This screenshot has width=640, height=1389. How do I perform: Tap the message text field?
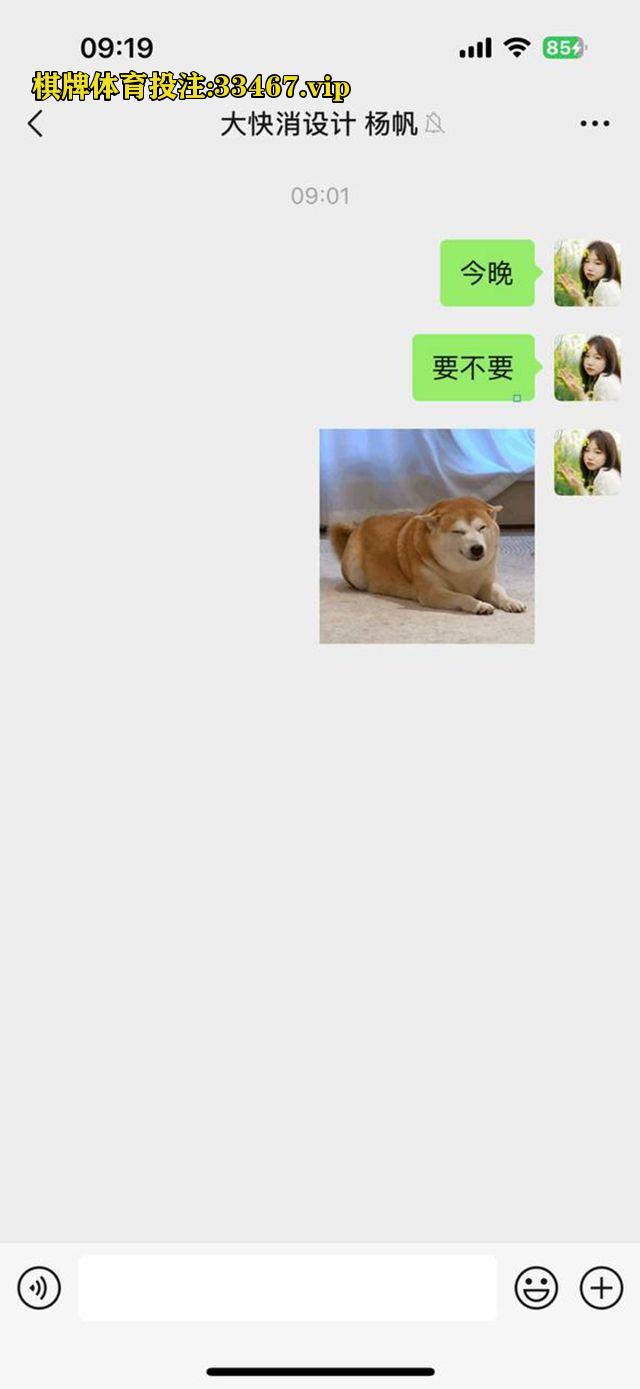tap(287, 1288)
